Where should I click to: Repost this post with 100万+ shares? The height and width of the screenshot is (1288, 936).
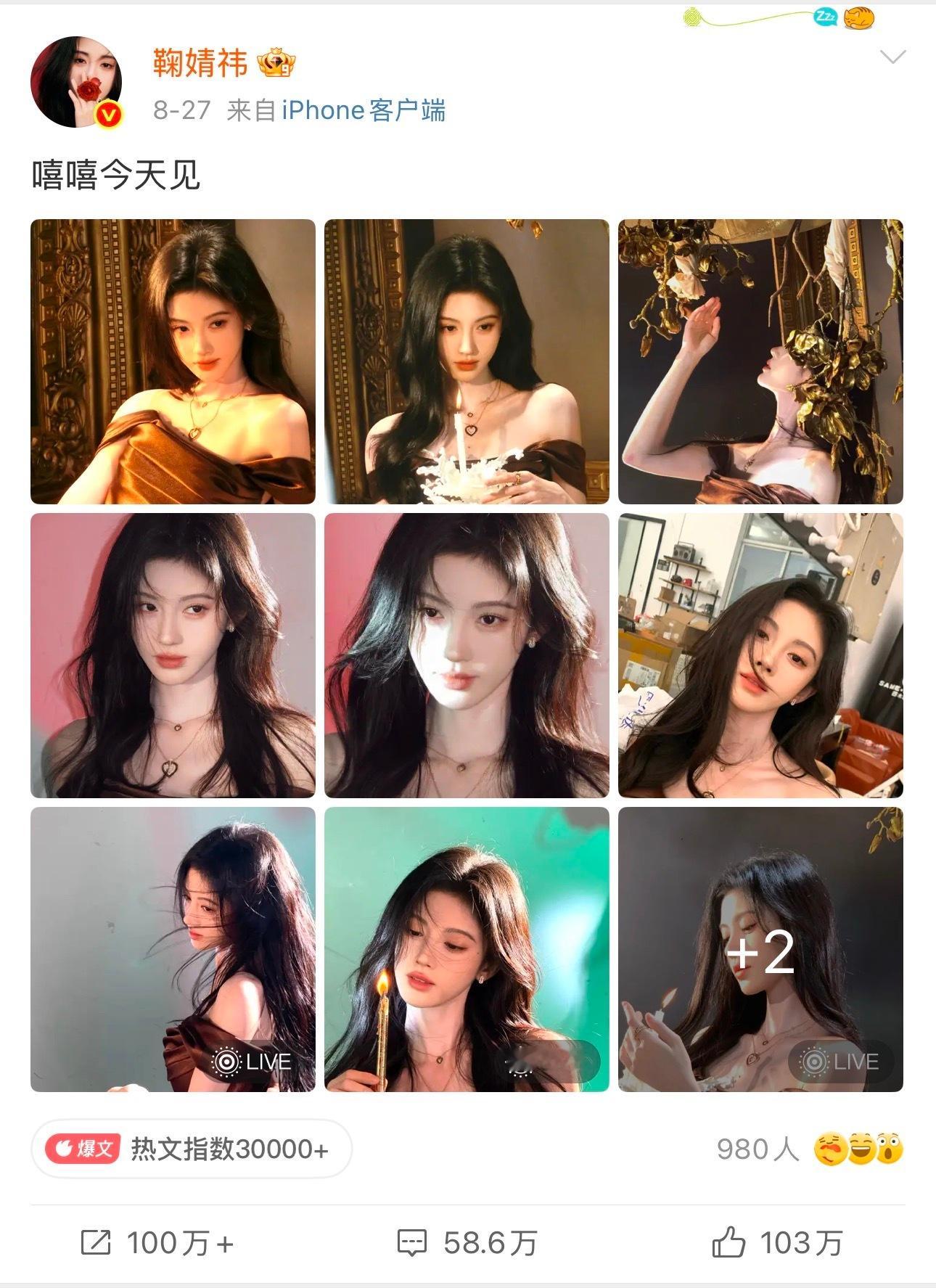[157, 1243]
